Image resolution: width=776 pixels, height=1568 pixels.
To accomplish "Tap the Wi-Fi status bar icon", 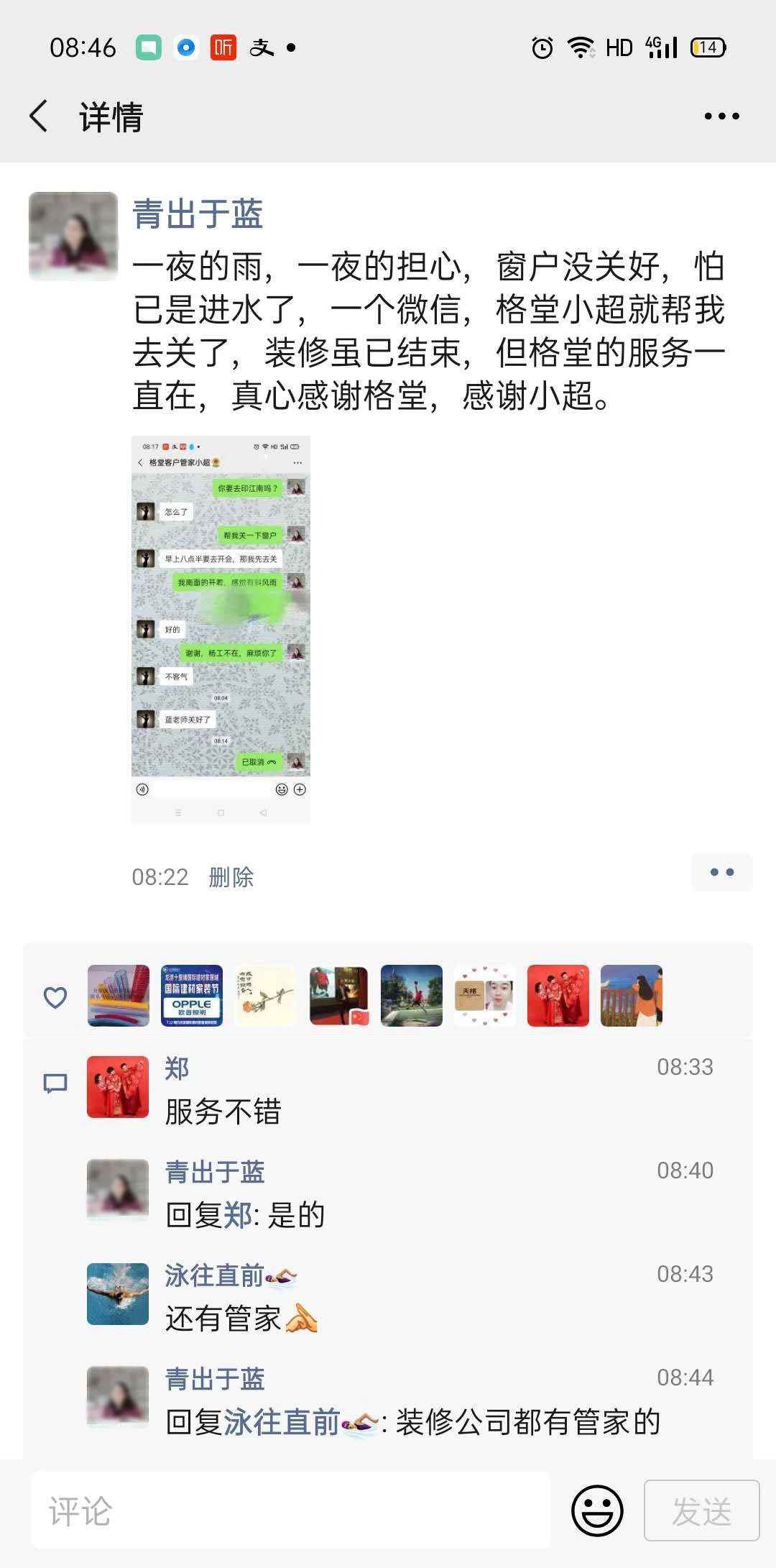I will (579, 47).
